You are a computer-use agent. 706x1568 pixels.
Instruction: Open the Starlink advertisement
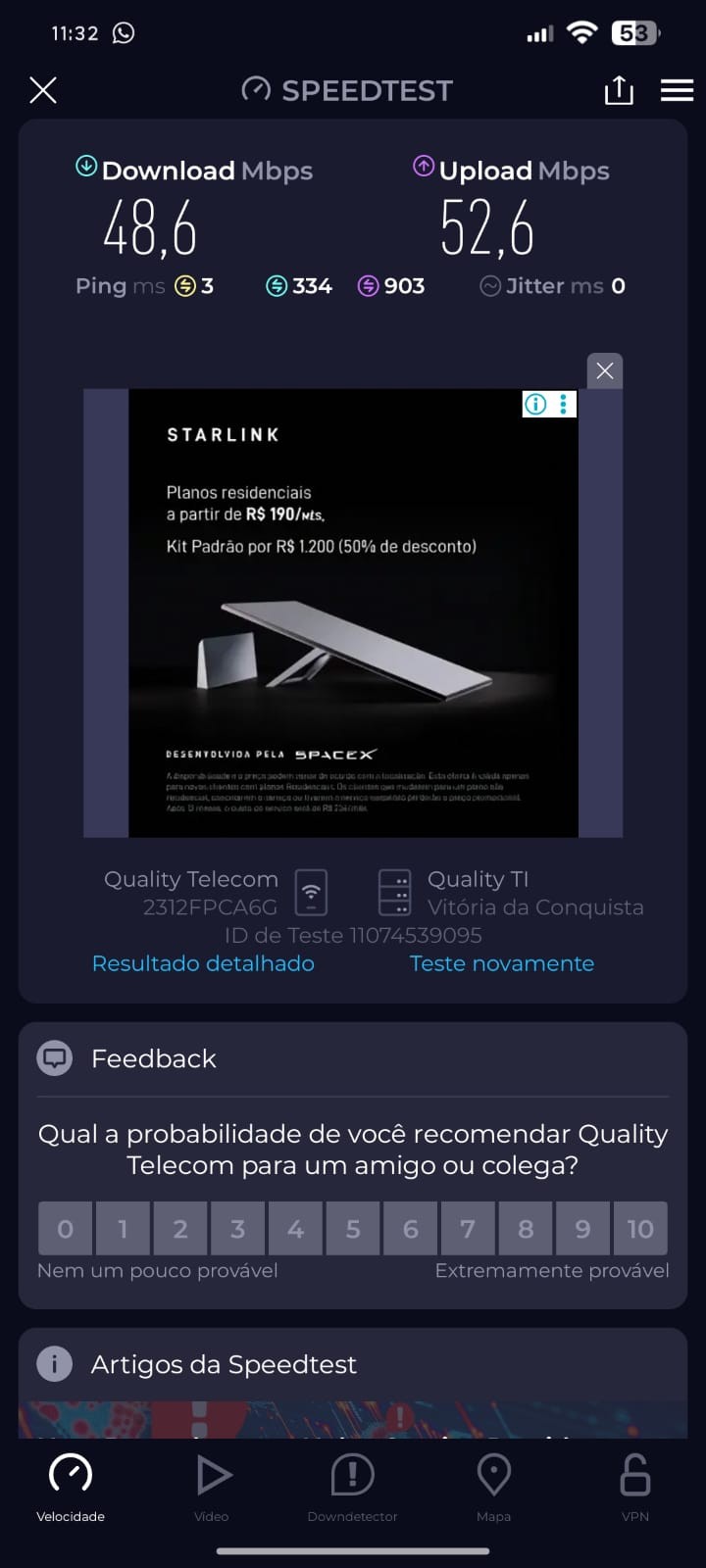click(353, 627)
